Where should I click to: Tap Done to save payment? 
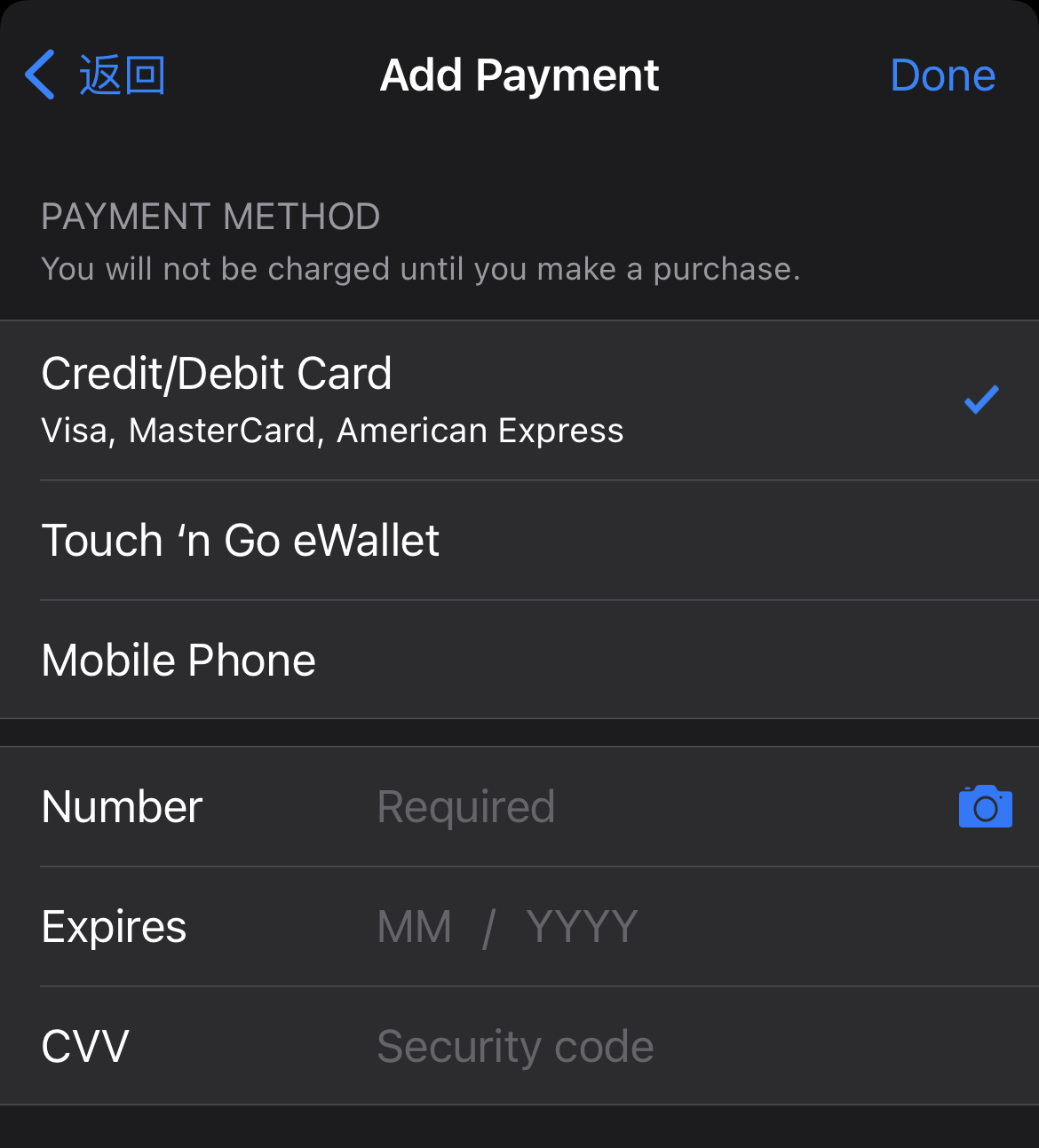[942, 75]
